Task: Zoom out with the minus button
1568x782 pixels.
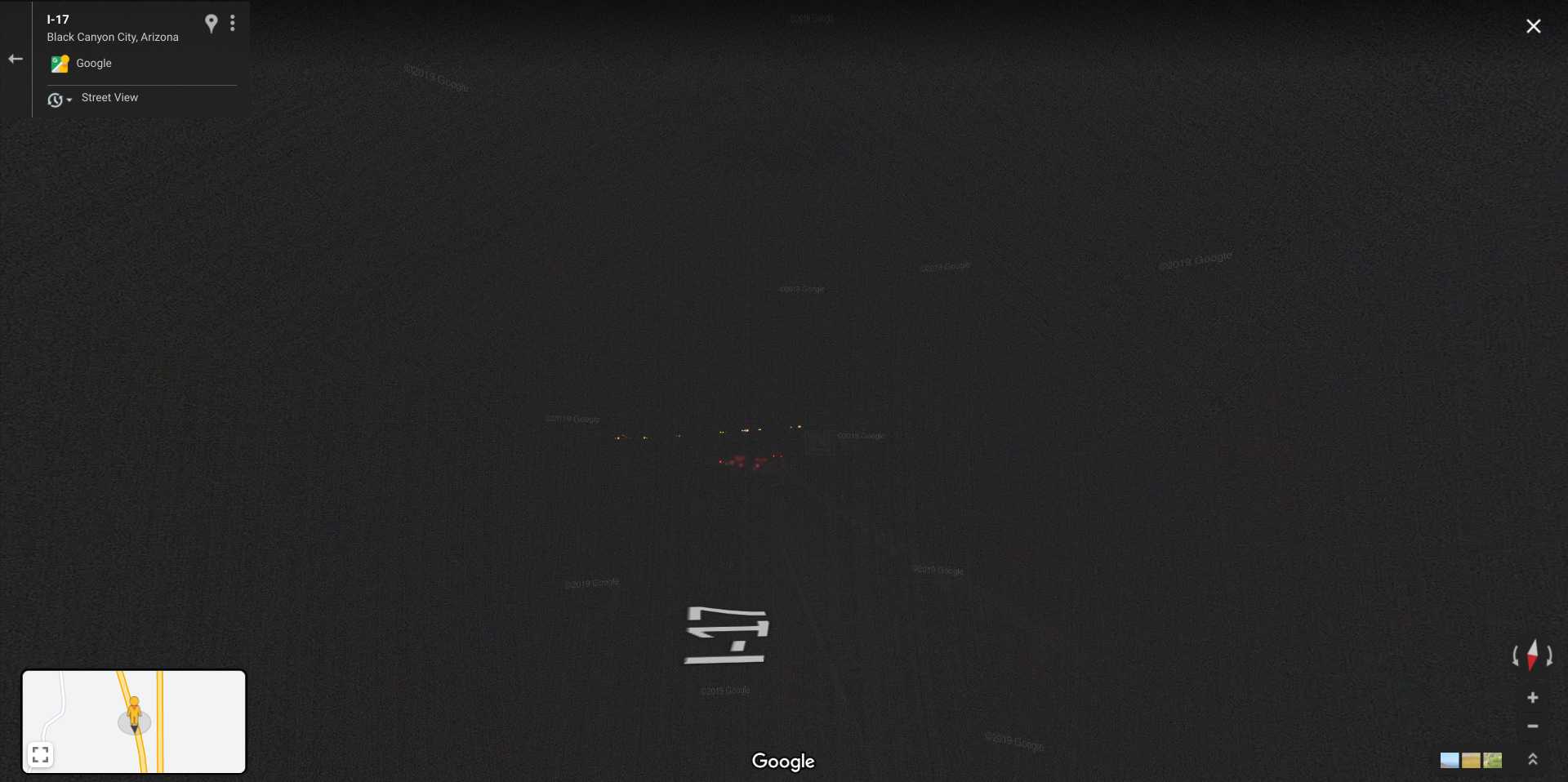Action: [x=1532, y=726]
